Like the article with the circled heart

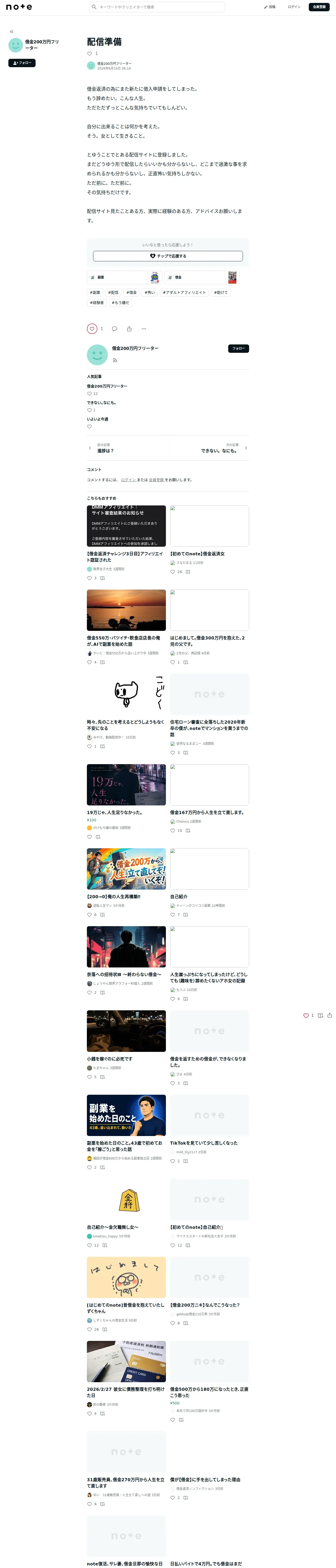(x=92, y=329)
